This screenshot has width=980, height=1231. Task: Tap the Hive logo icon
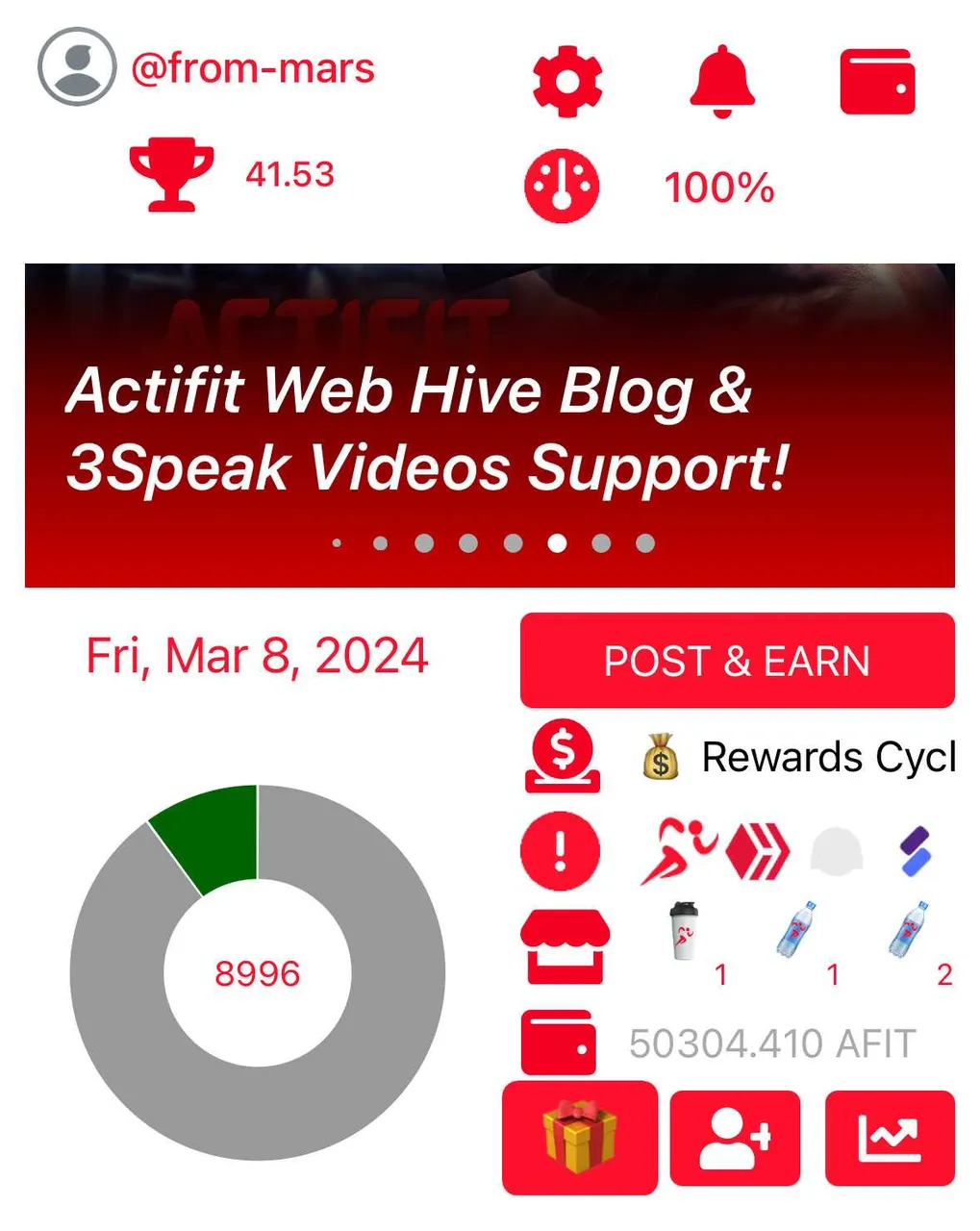coord(759,852)
